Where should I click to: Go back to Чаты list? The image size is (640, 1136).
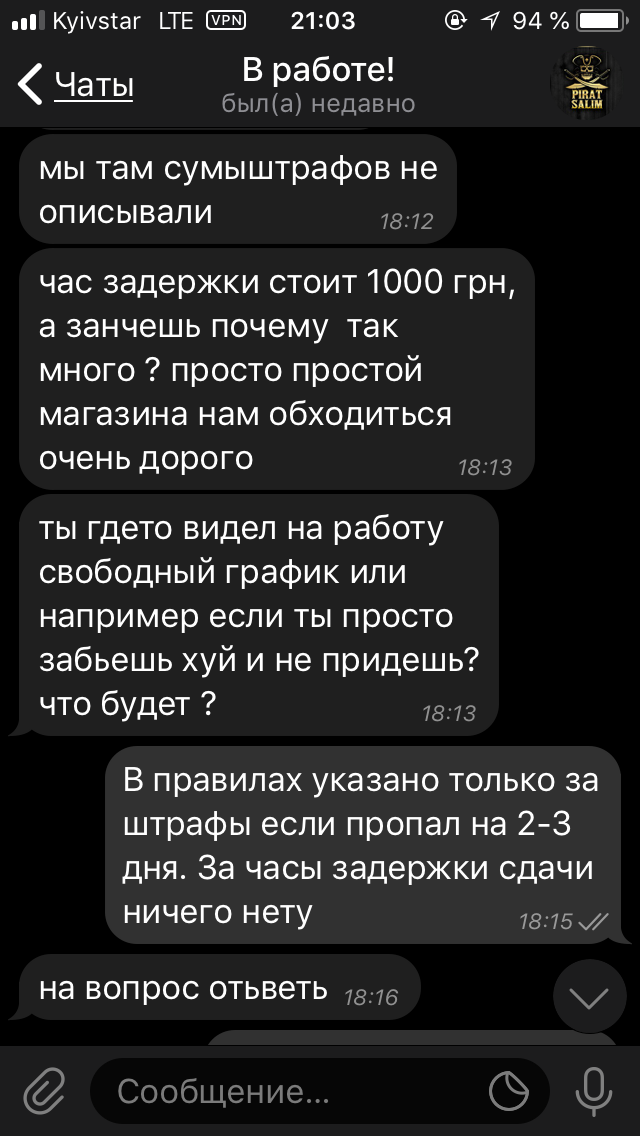(x=76, y=85)
